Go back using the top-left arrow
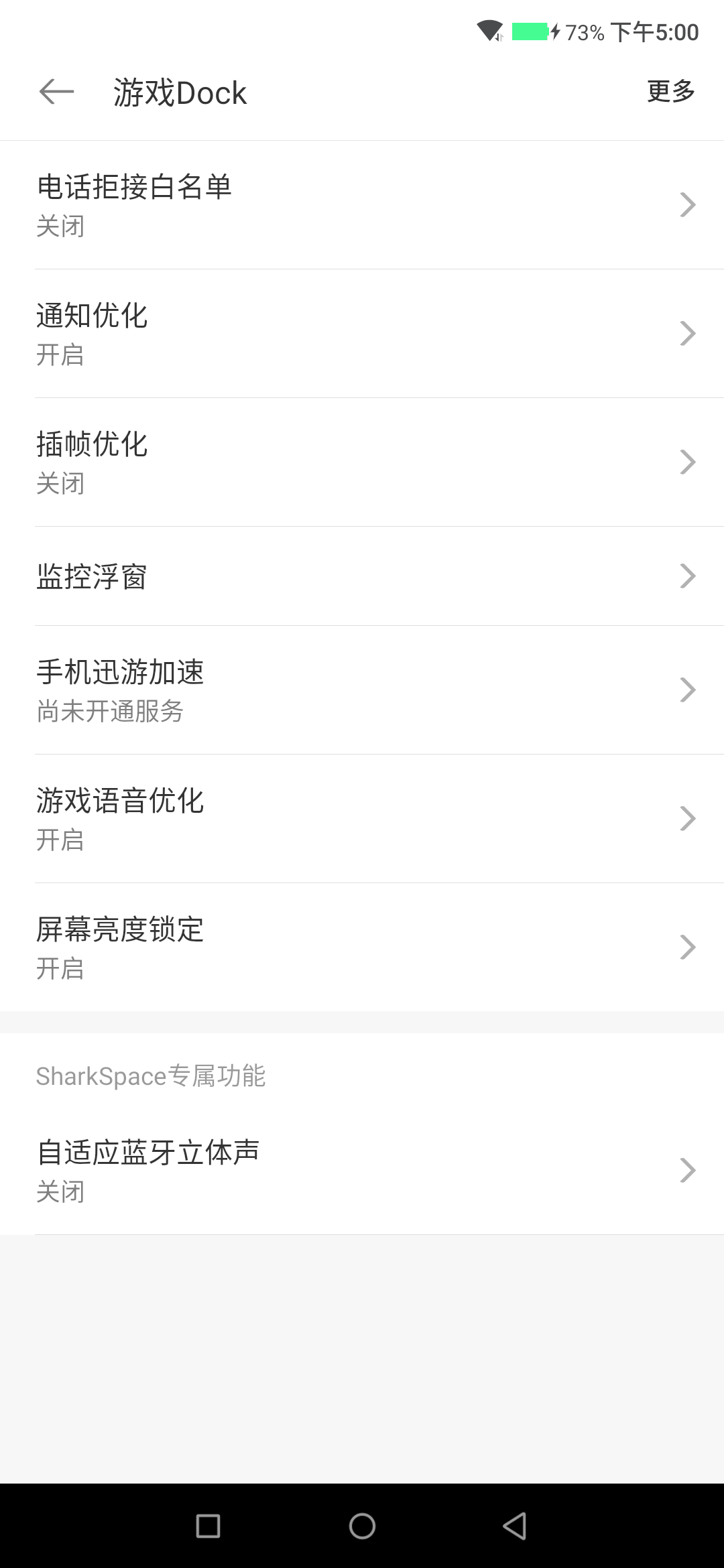The width and height of the screenshot is (724, 1568). click(x=56, y=92)
